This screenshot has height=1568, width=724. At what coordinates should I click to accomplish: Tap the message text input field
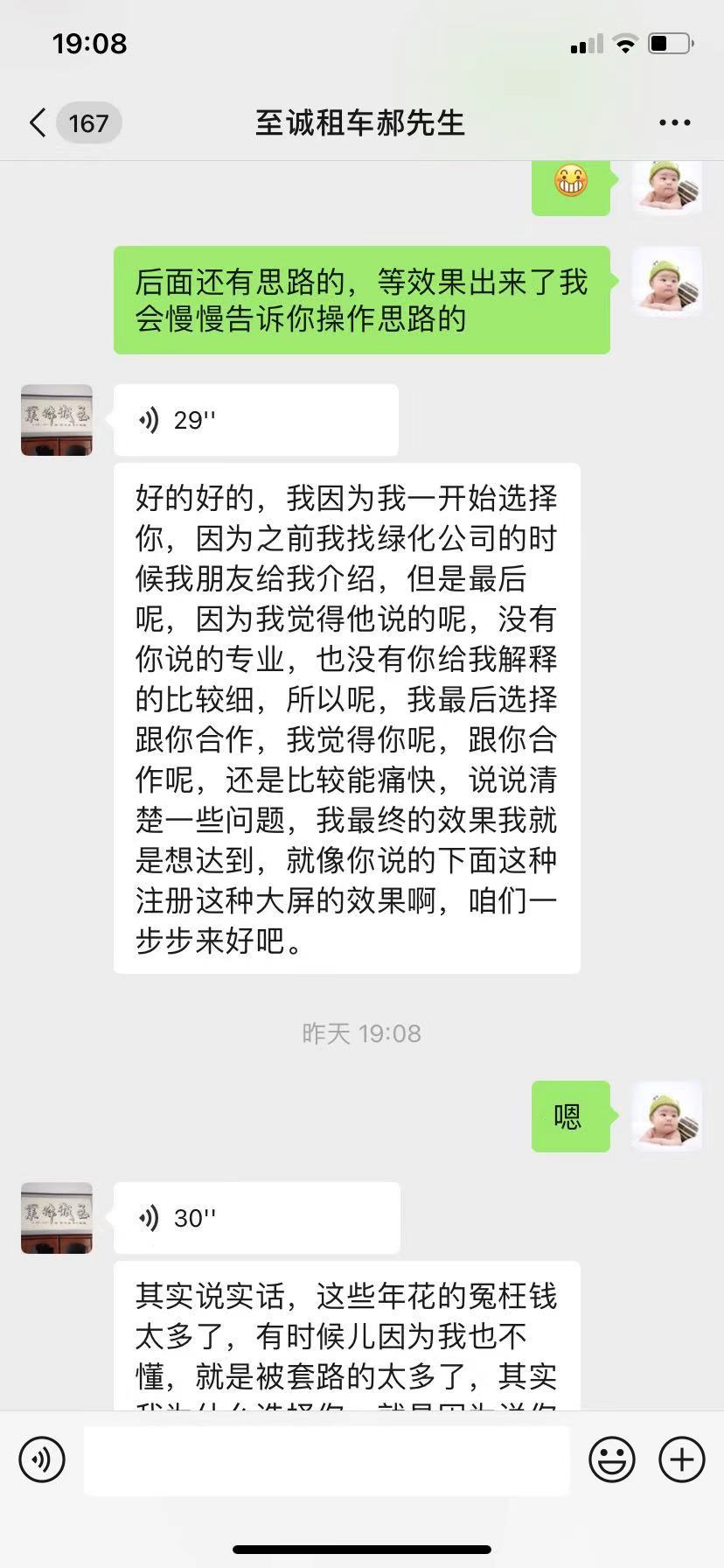(326, 1459)
